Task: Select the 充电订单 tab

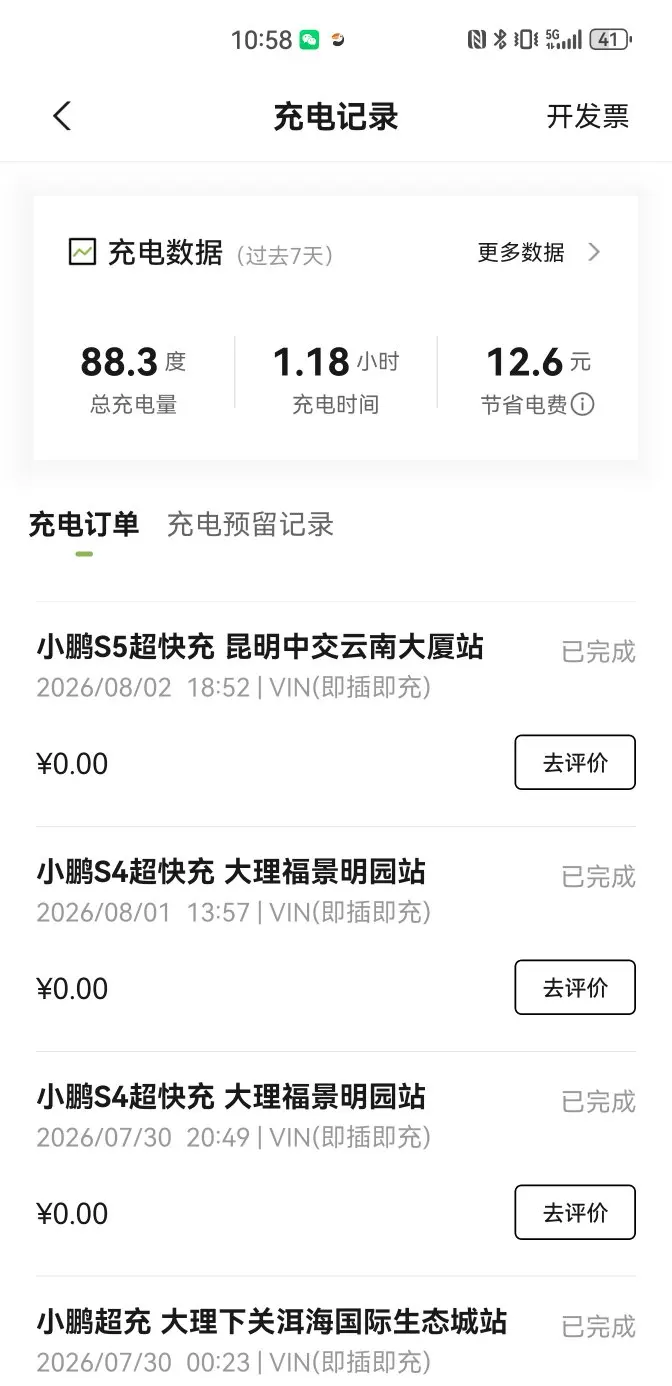Action: click(x=83, y=524)
